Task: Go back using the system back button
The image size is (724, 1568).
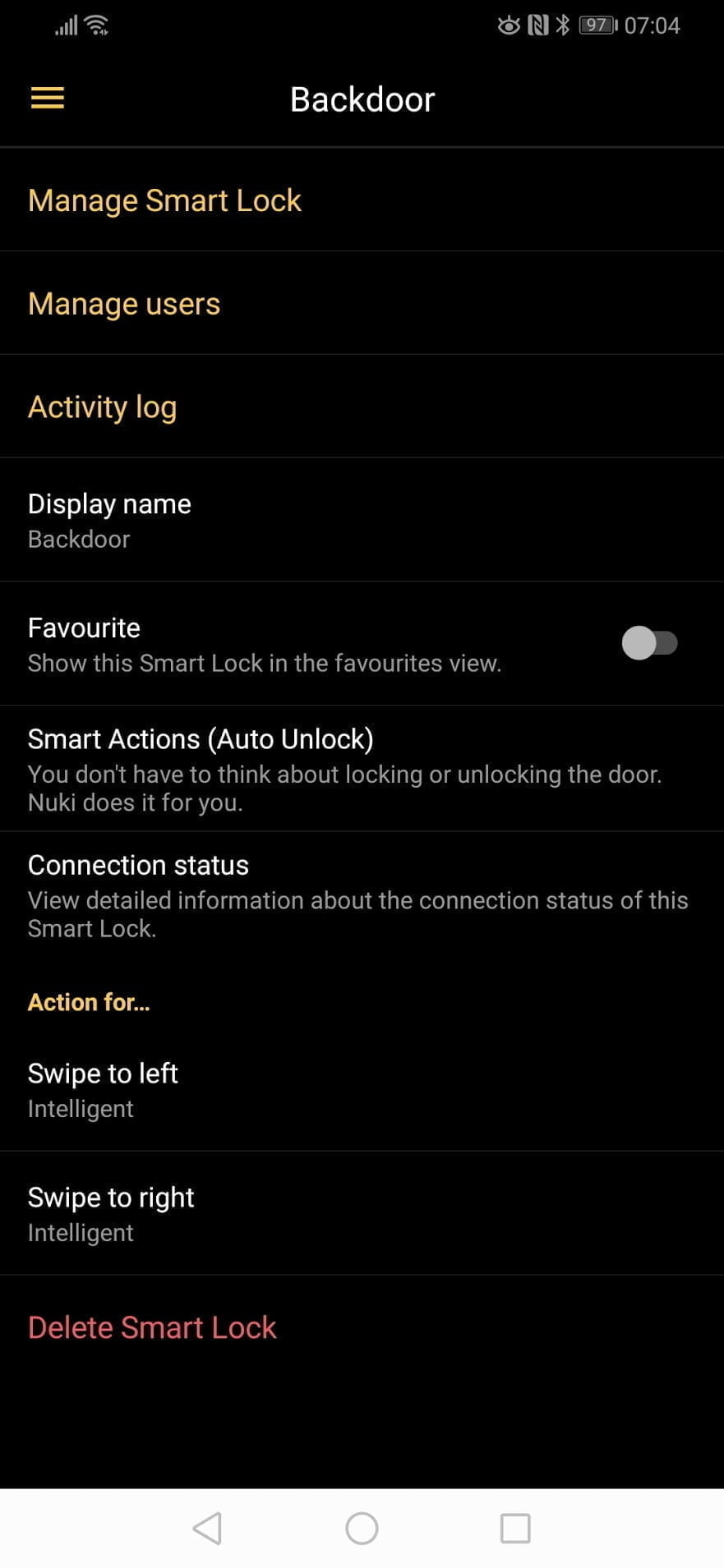Action: [x=207, y=1529]
